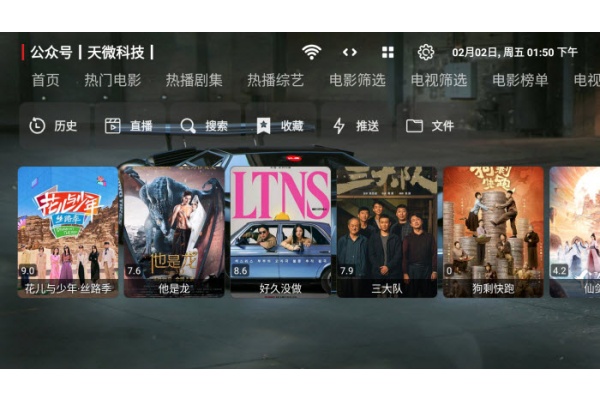Open 收藏 favorites
This screenshot has height=400, width=600.
click(280, 126)
